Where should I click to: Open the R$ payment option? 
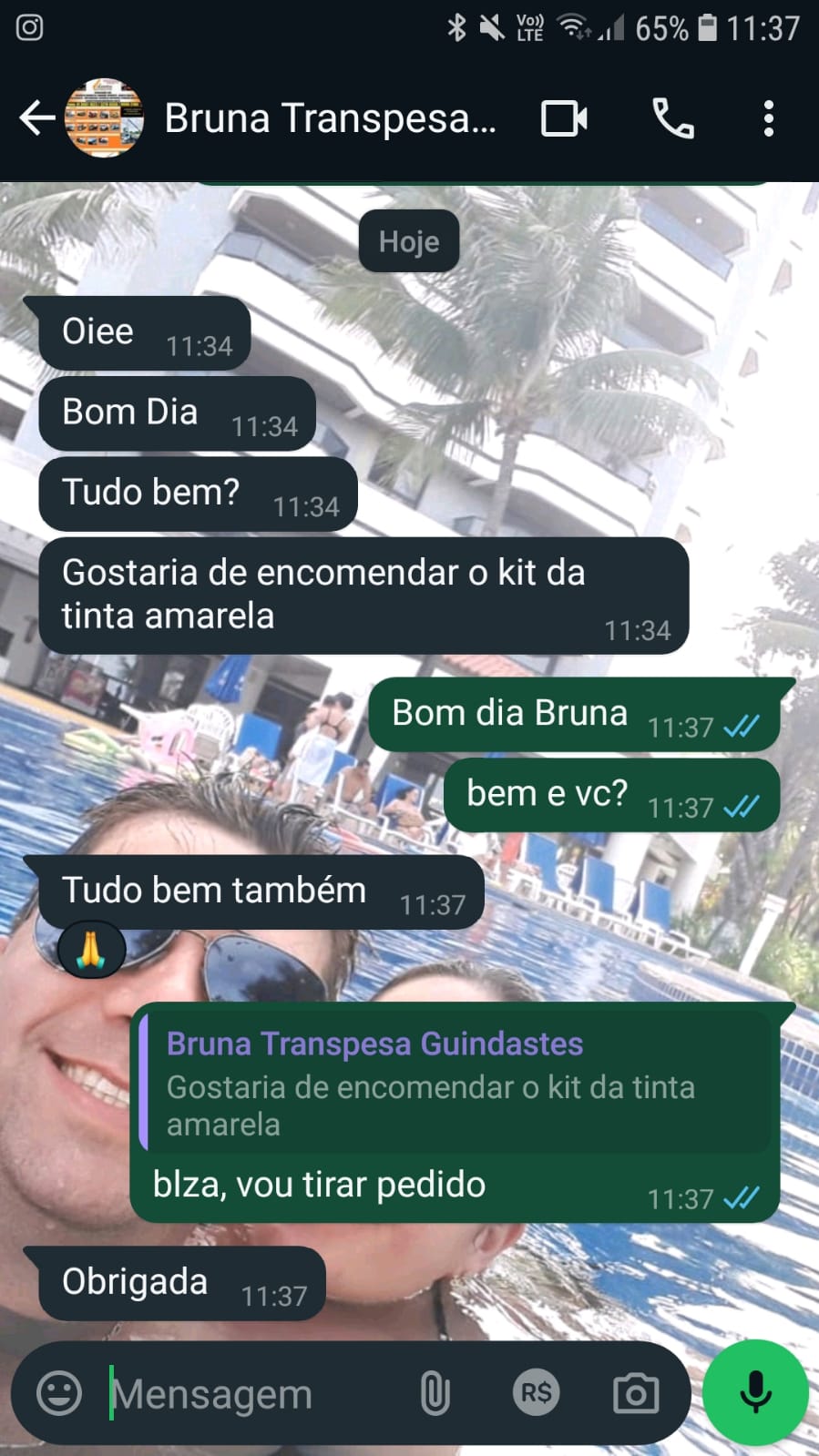(536, 1393)
